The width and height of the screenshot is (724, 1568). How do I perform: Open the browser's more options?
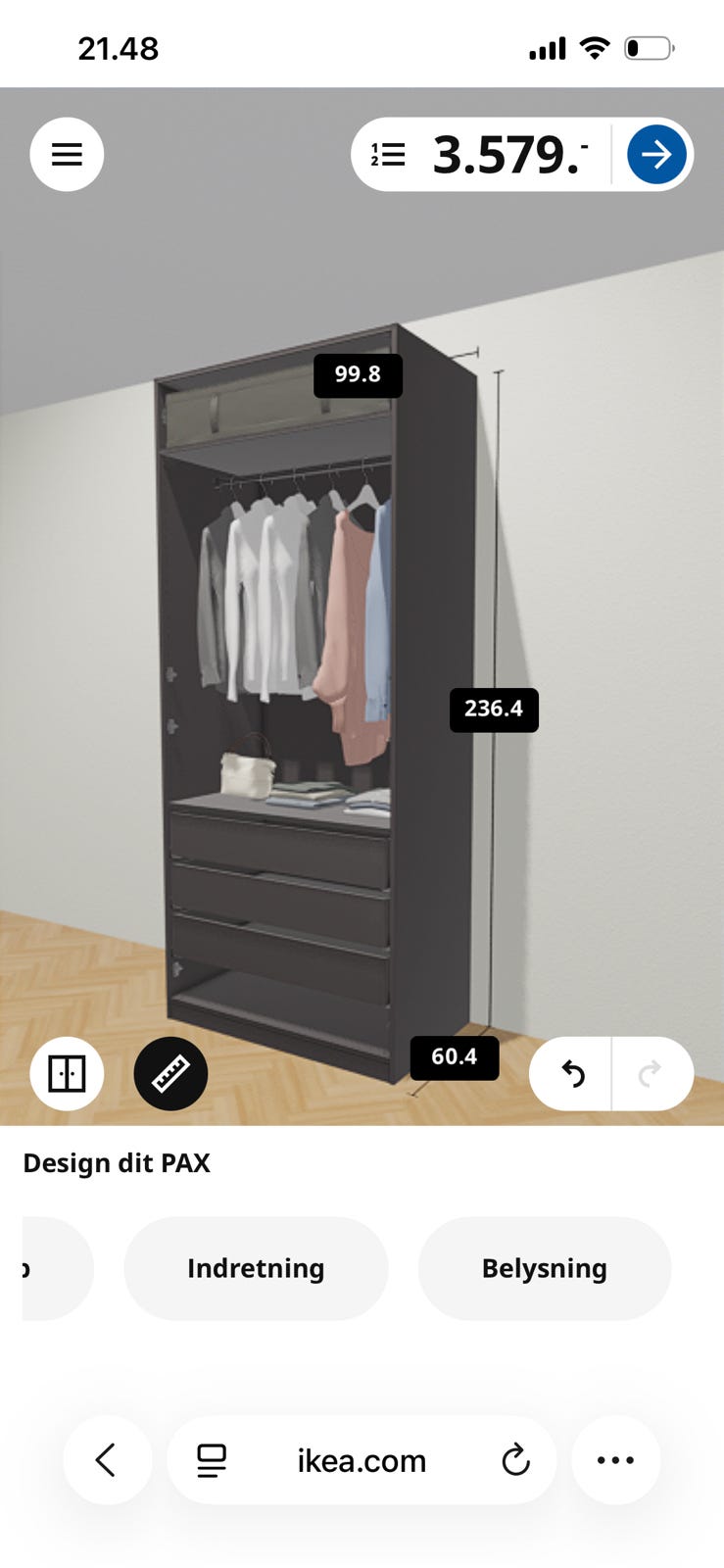point(615,1460)
